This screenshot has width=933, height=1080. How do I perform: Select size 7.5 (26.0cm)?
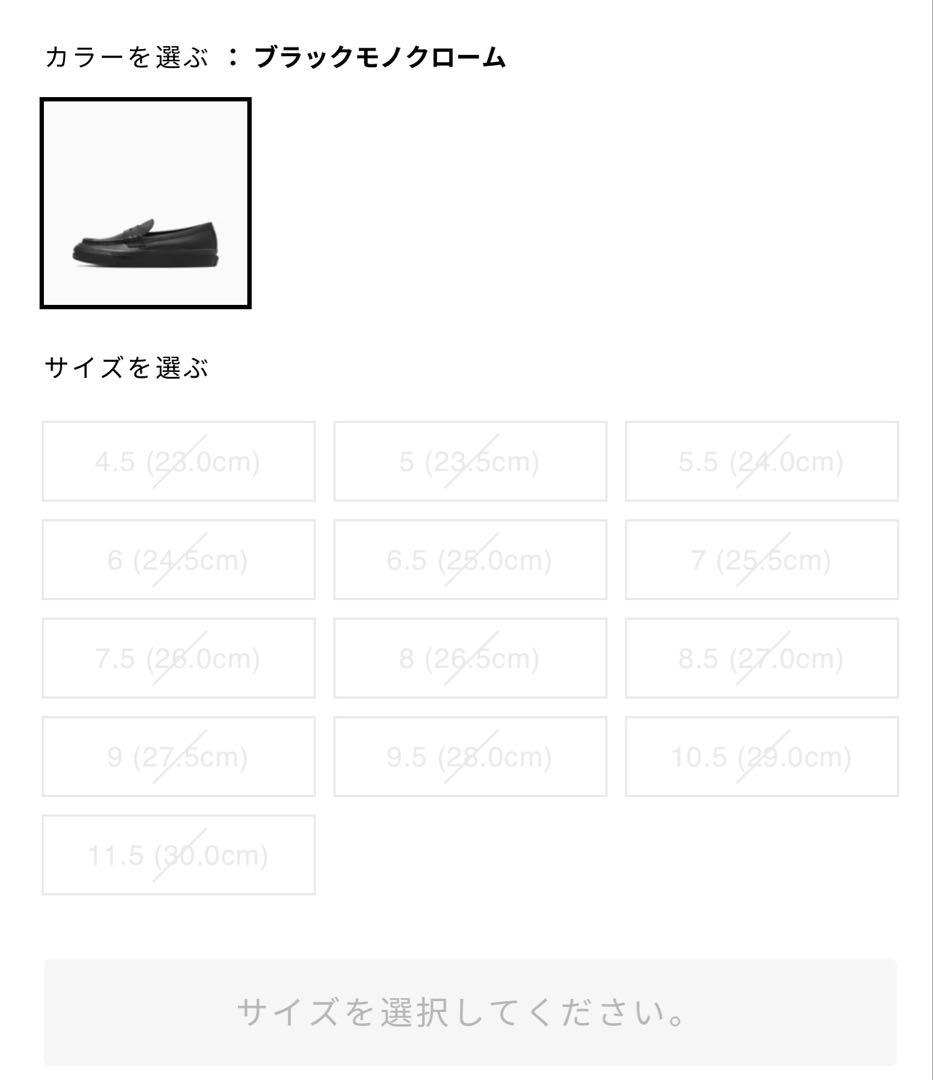178,658
